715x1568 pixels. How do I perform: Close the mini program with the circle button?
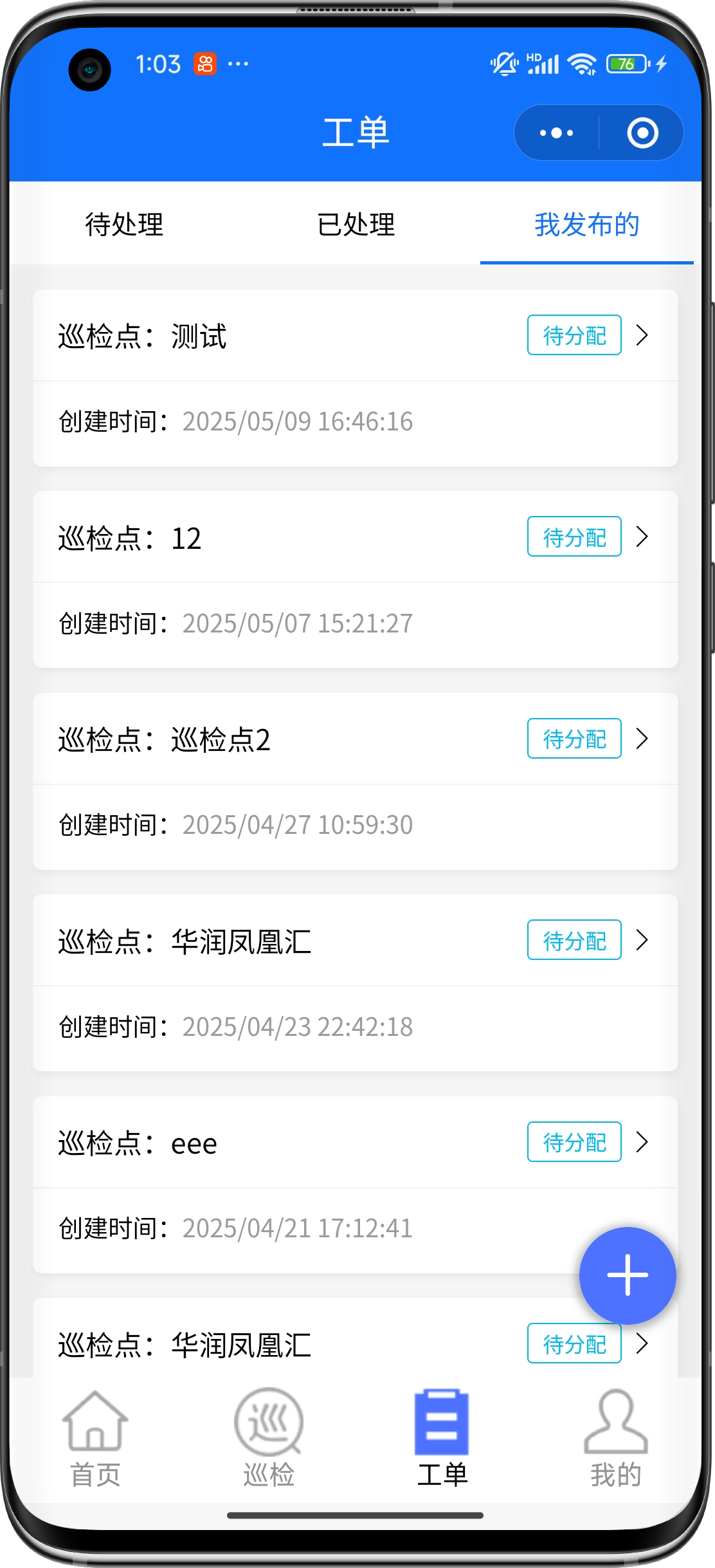pos(642,133)
